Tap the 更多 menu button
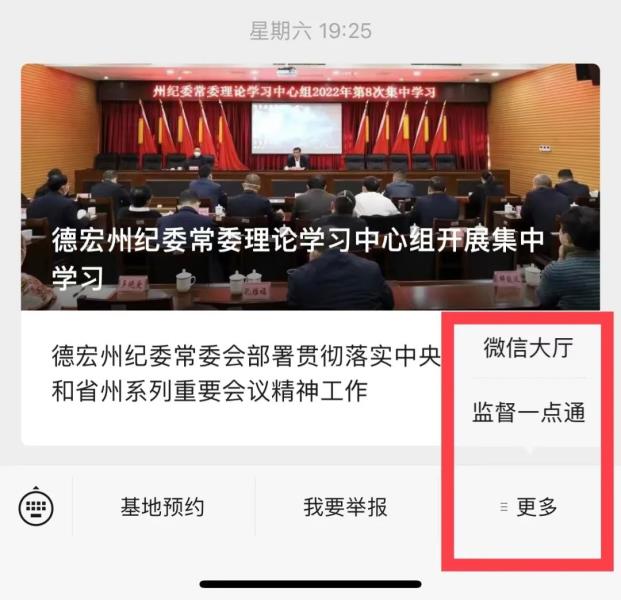Screen dimensions: 621x600 pyautogui.click(x=528, y=507)
